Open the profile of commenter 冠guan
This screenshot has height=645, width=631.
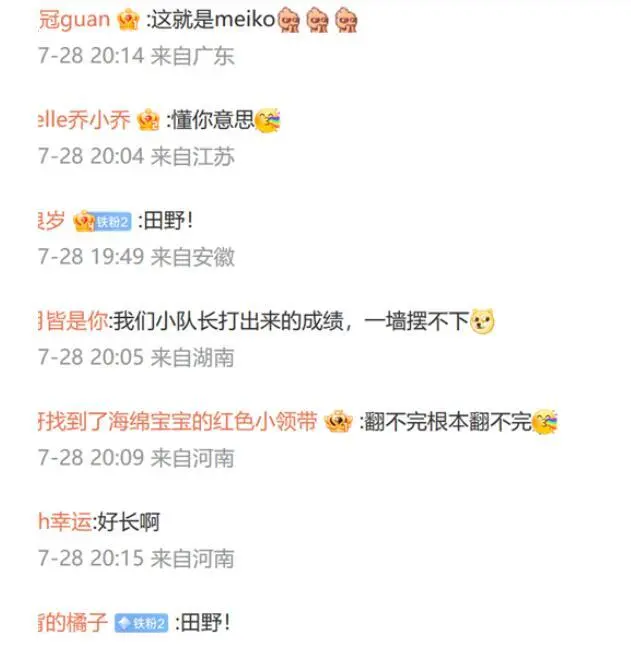[x=73, y=20]
